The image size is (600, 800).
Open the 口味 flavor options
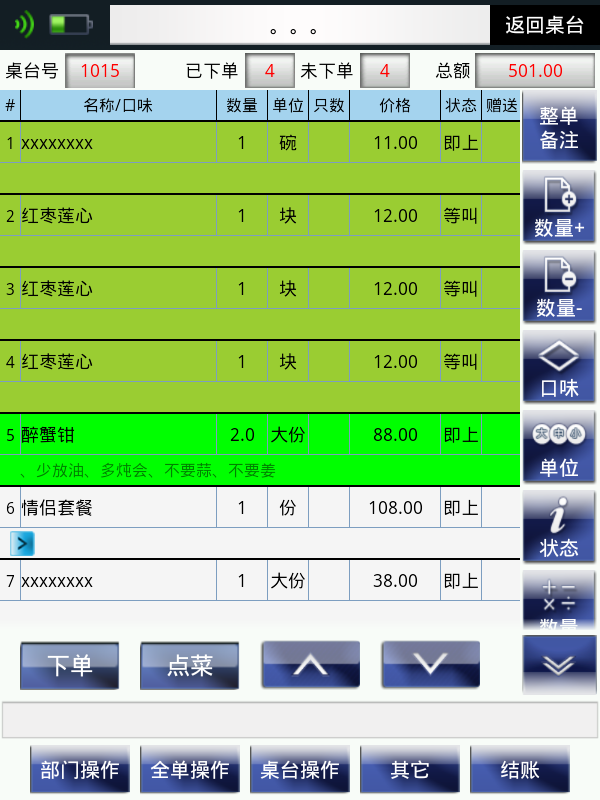(x=559, y=368)
